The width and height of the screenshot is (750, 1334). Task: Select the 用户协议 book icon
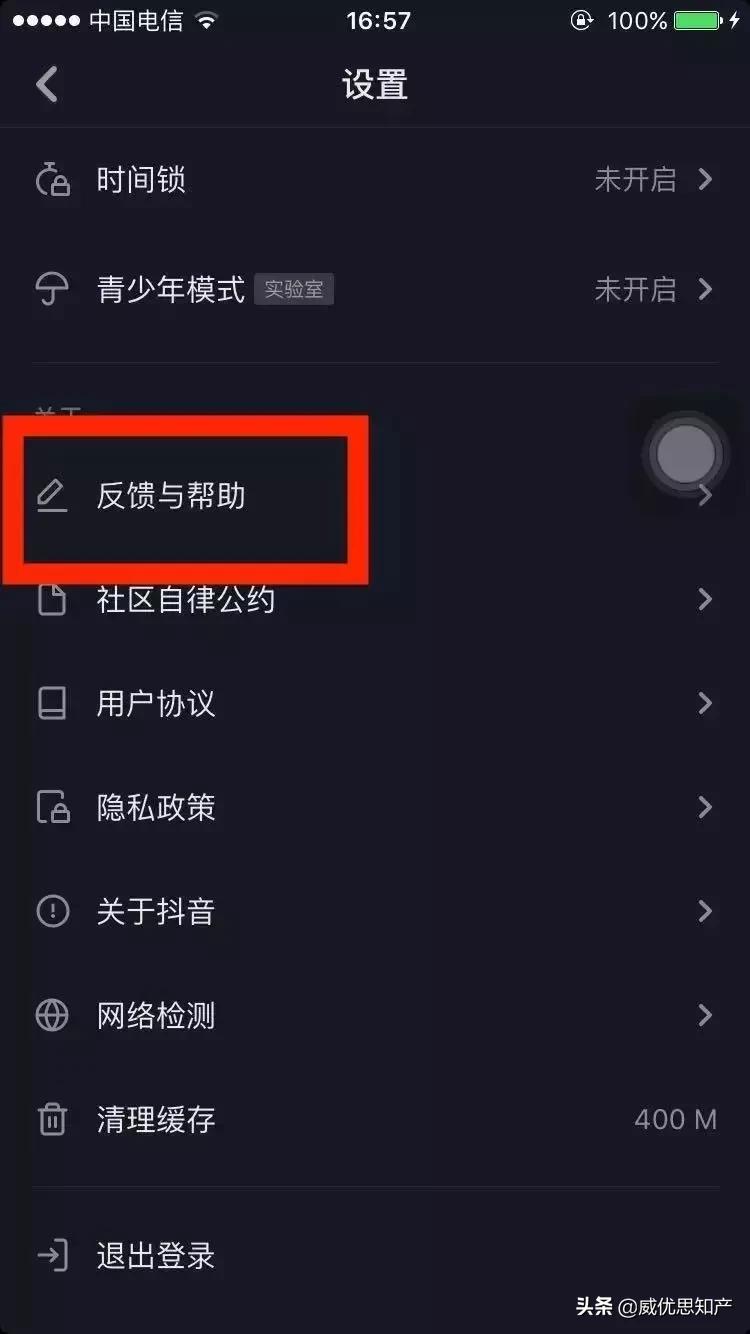click(x=52, y=703)
